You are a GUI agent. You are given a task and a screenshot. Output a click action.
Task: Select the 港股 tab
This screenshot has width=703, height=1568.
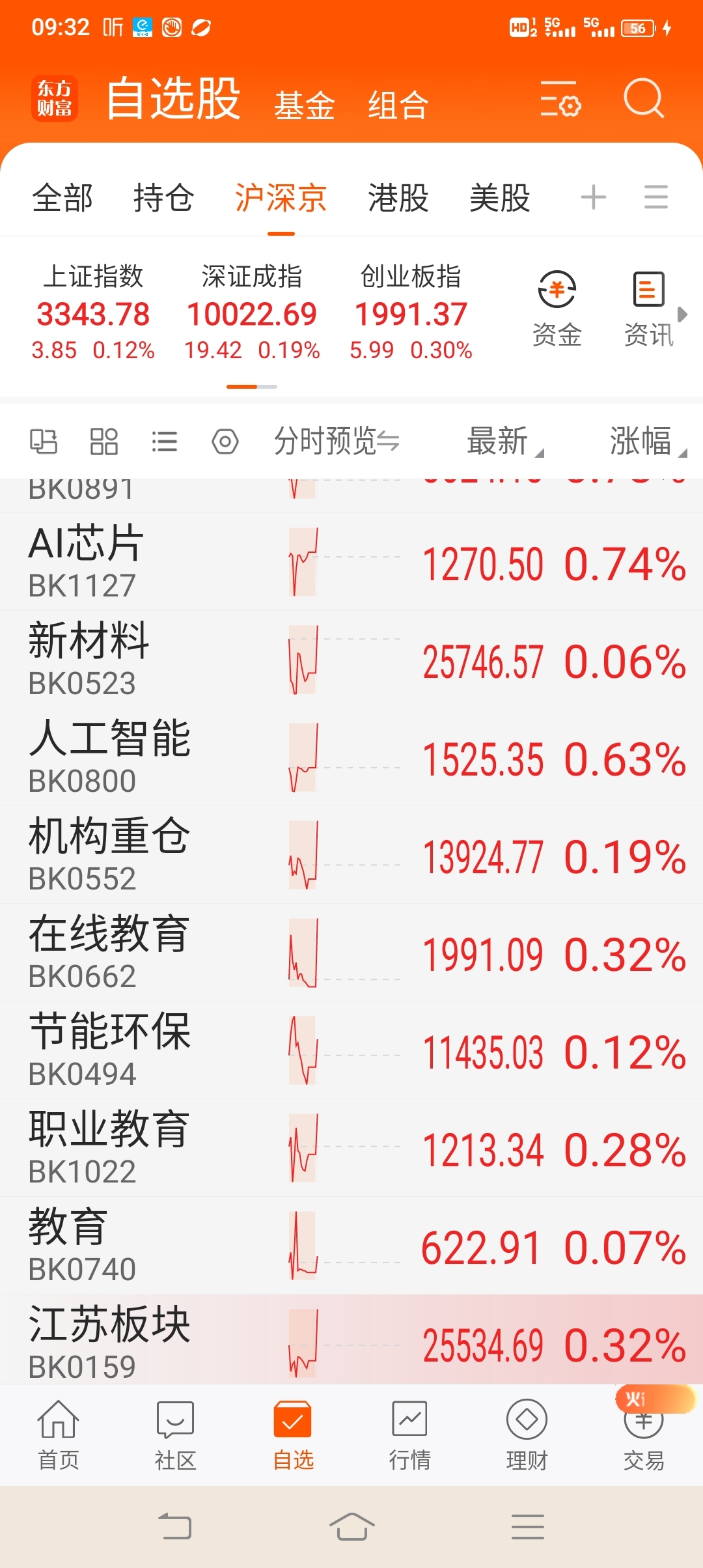click(398, 197)
